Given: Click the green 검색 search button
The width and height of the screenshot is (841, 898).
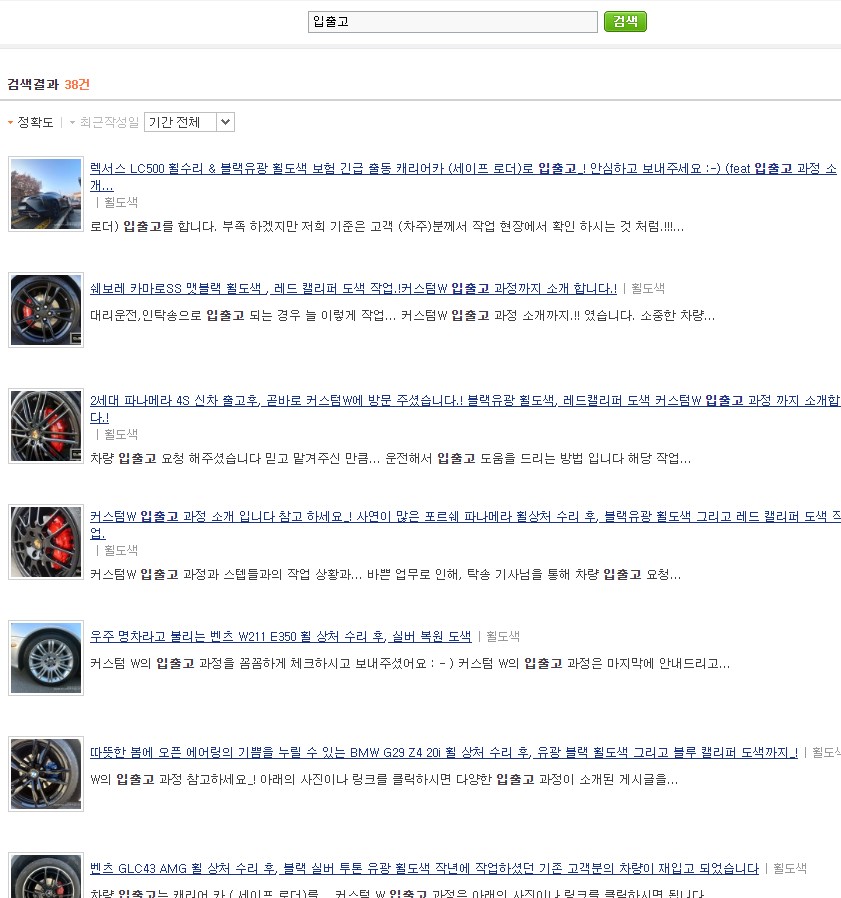Looking at the screenshot, I should [624, 21].
